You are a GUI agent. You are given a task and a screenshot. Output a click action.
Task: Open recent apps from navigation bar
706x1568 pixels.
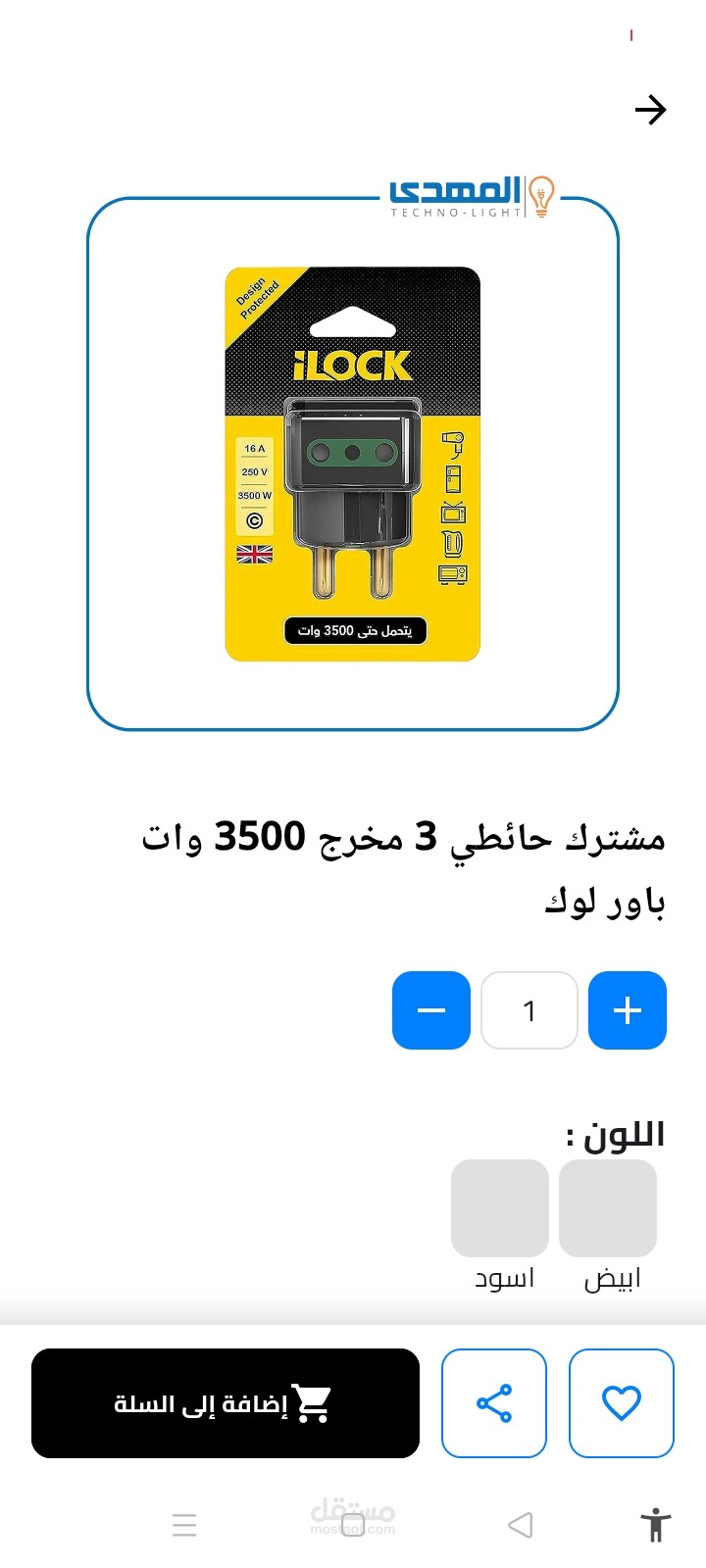point(184,1525)
